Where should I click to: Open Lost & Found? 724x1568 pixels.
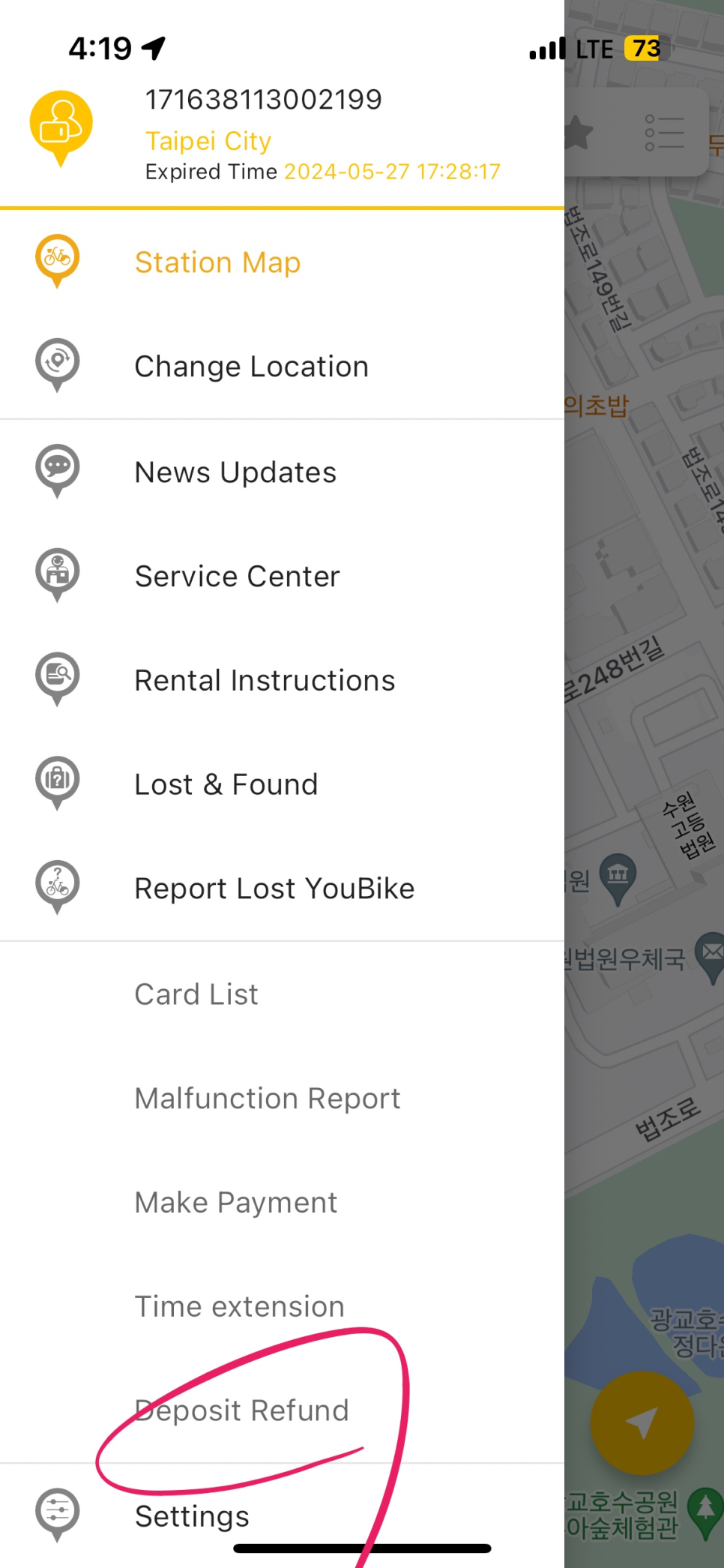tap(226, 784)
